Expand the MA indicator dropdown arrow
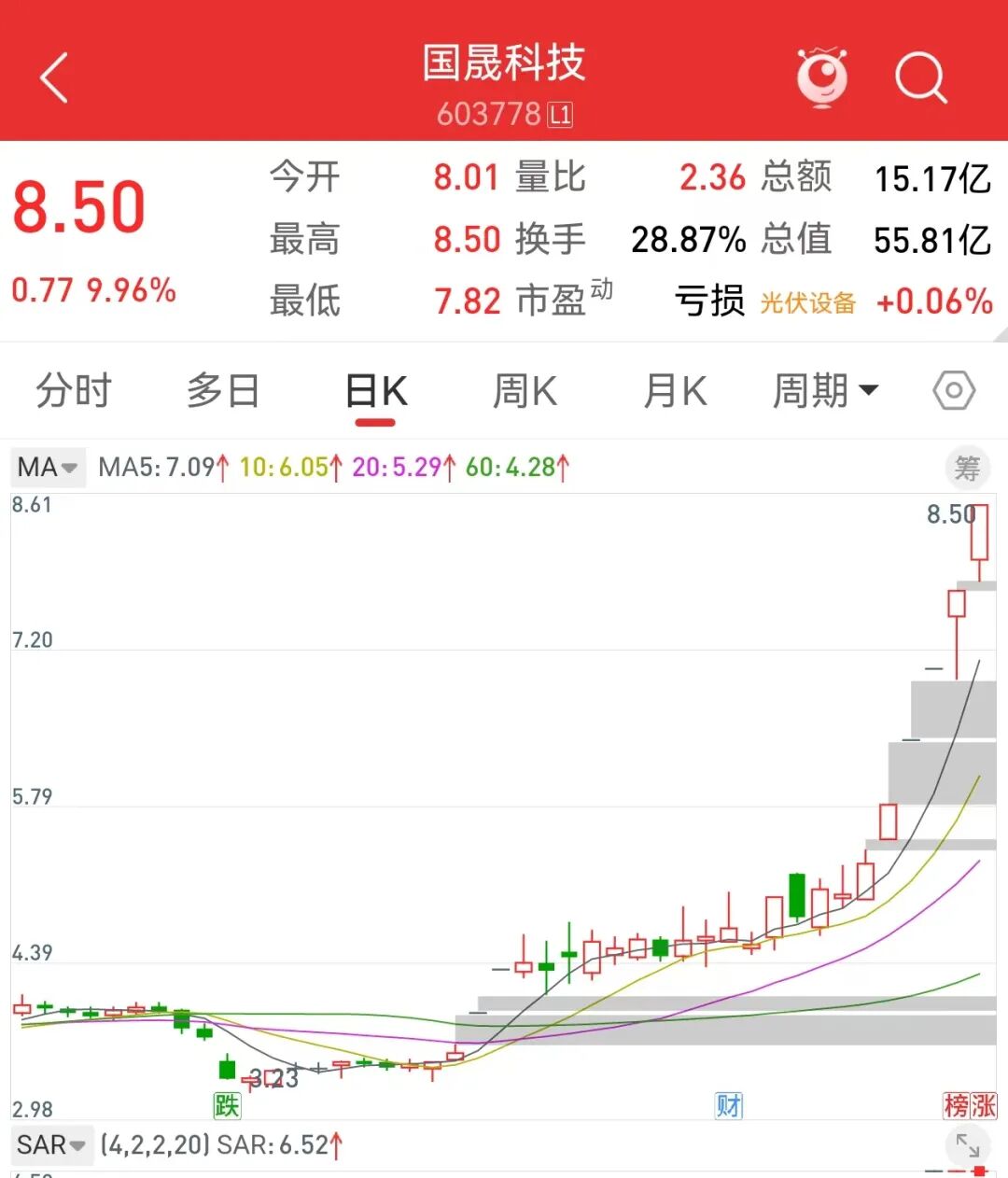This screenshot has height=1178, width=1008. point(67,468)
